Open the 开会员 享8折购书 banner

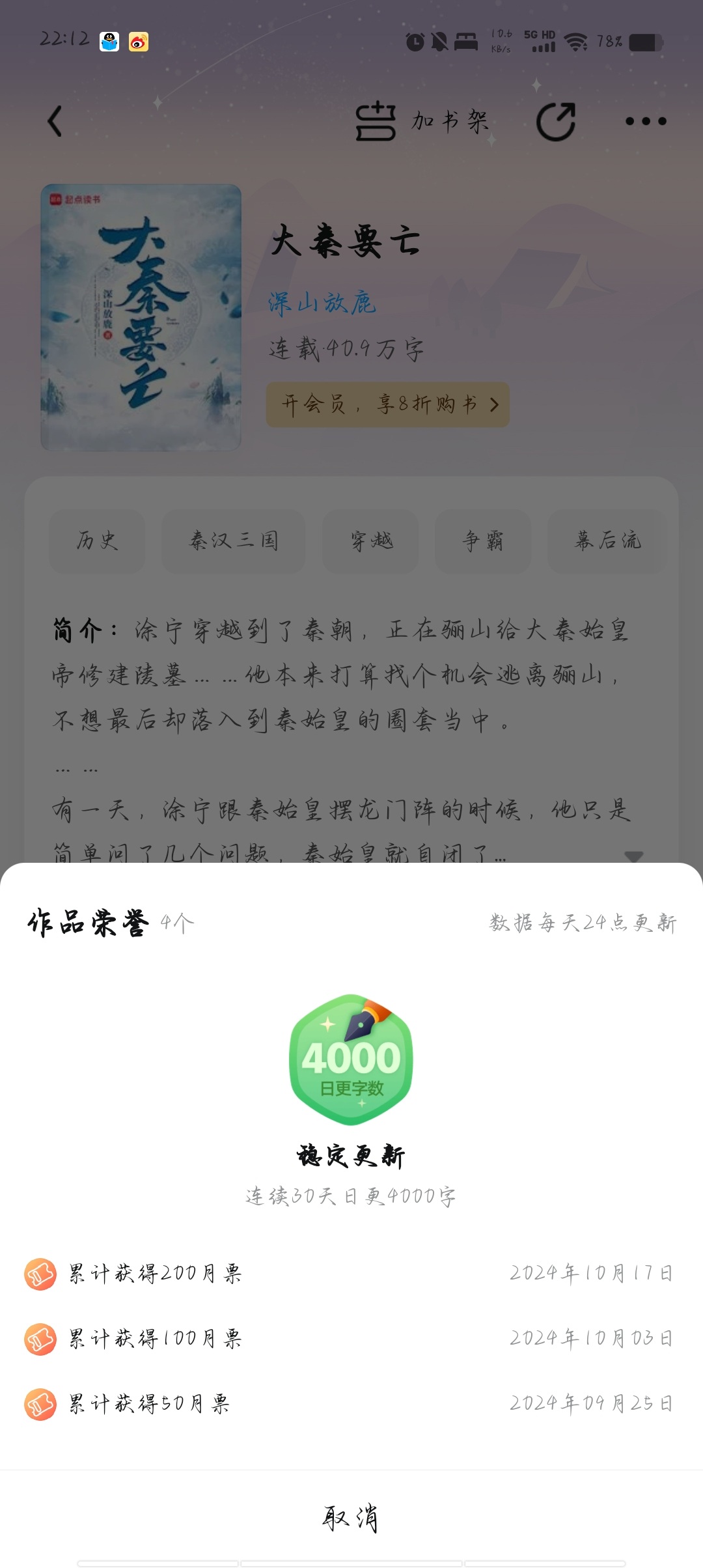(x=387, y=404)
